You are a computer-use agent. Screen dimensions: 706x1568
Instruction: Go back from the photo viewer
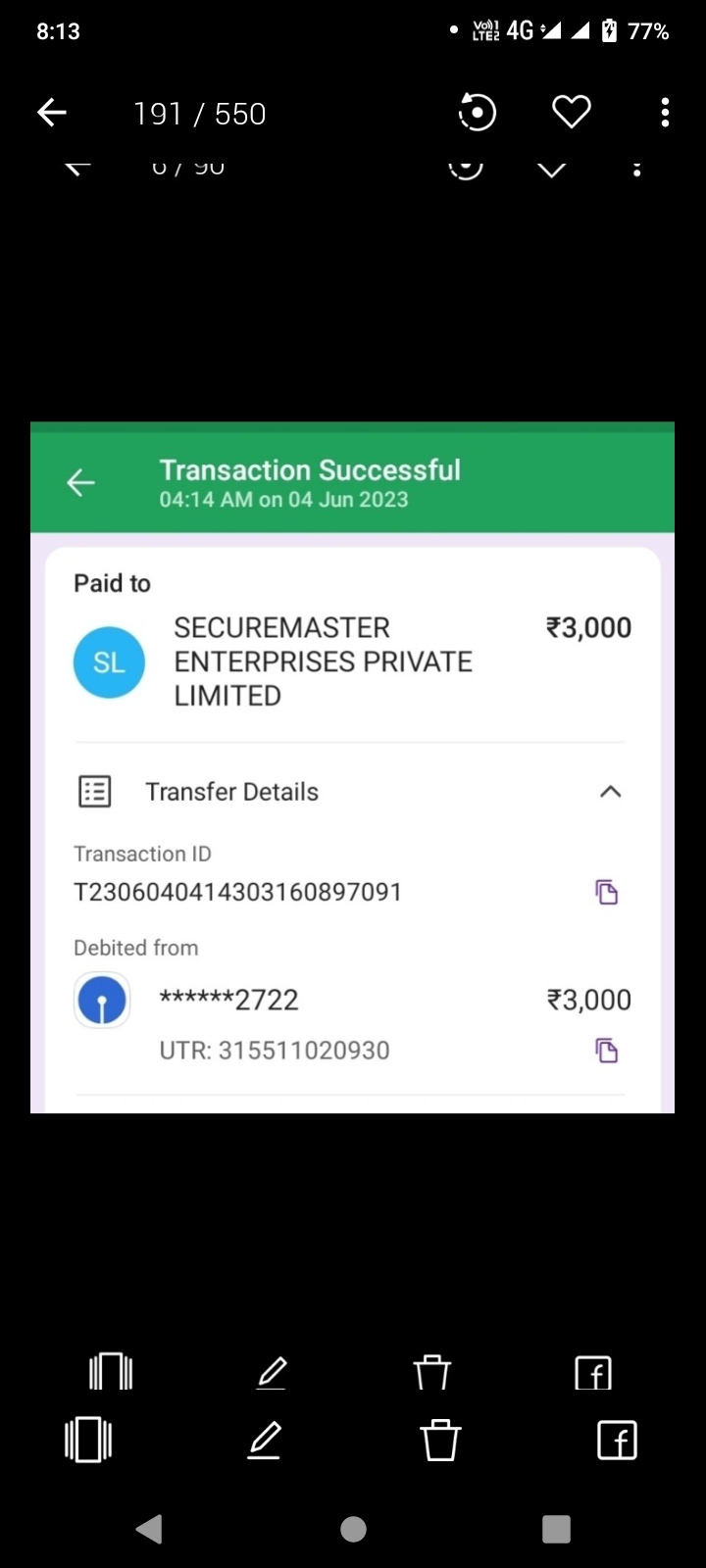(x=52, y=114)
